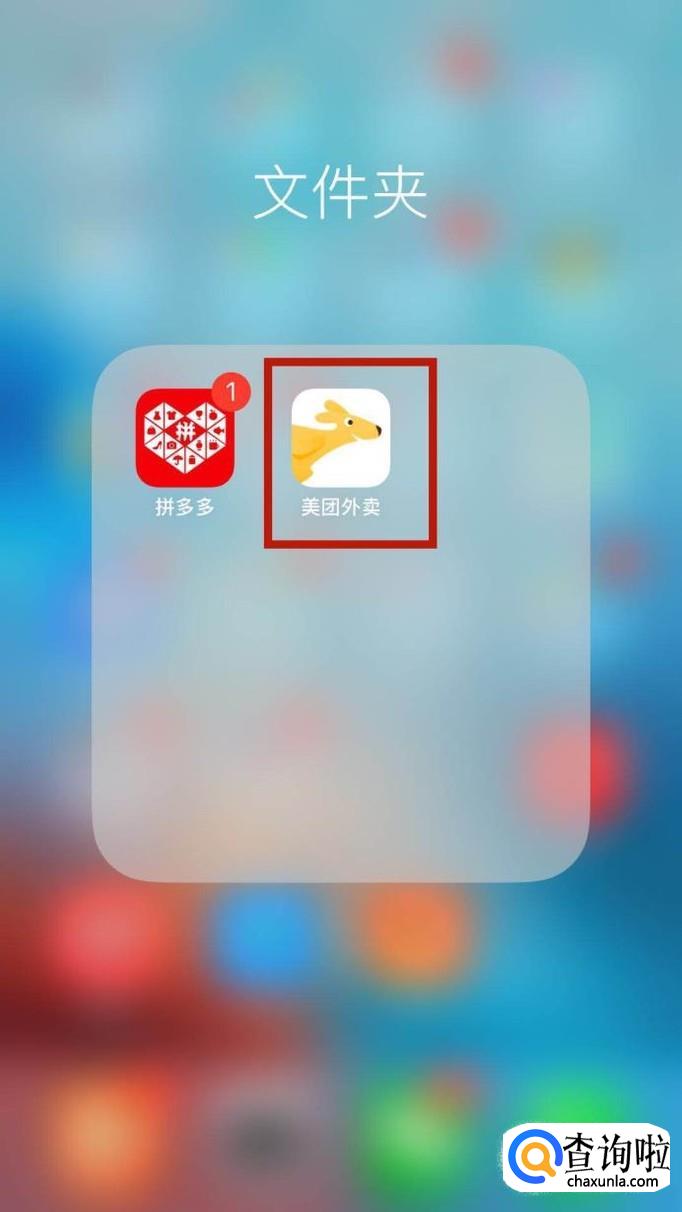This screenshot has height=1212, width=682.
Task: Open the 拼多多 app
Action: 185,438
